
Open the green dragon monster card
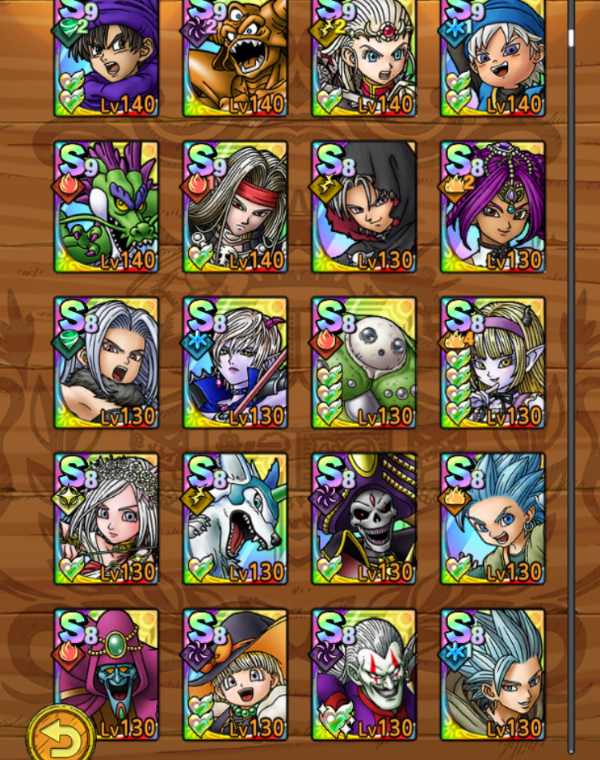coord(106,207)
